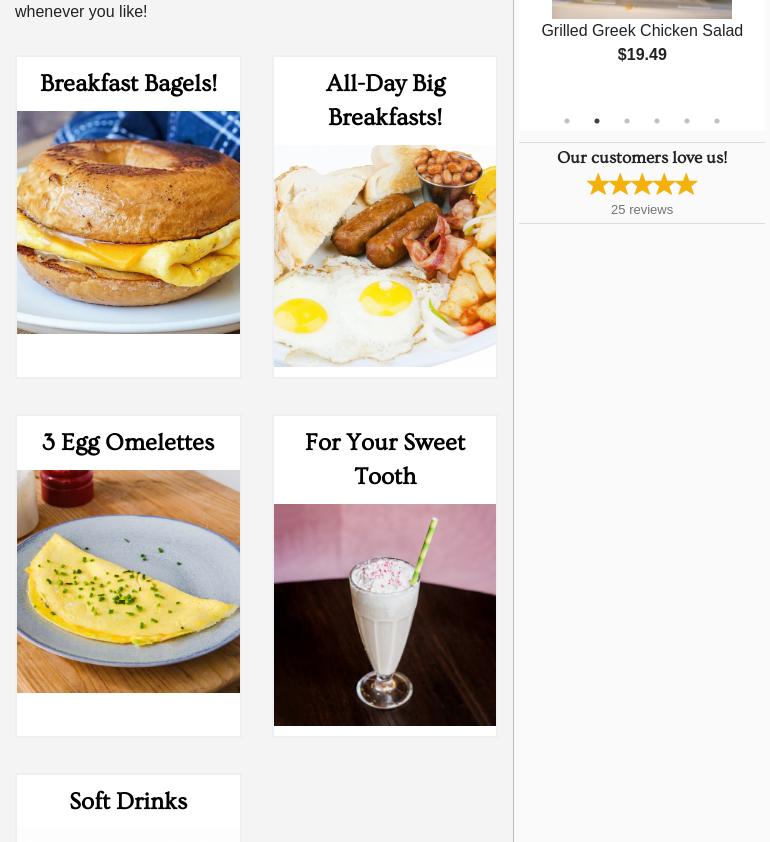Click the Grilled Greek Chicken Salad link
The image size is (770, 842).
pos(642,30)
